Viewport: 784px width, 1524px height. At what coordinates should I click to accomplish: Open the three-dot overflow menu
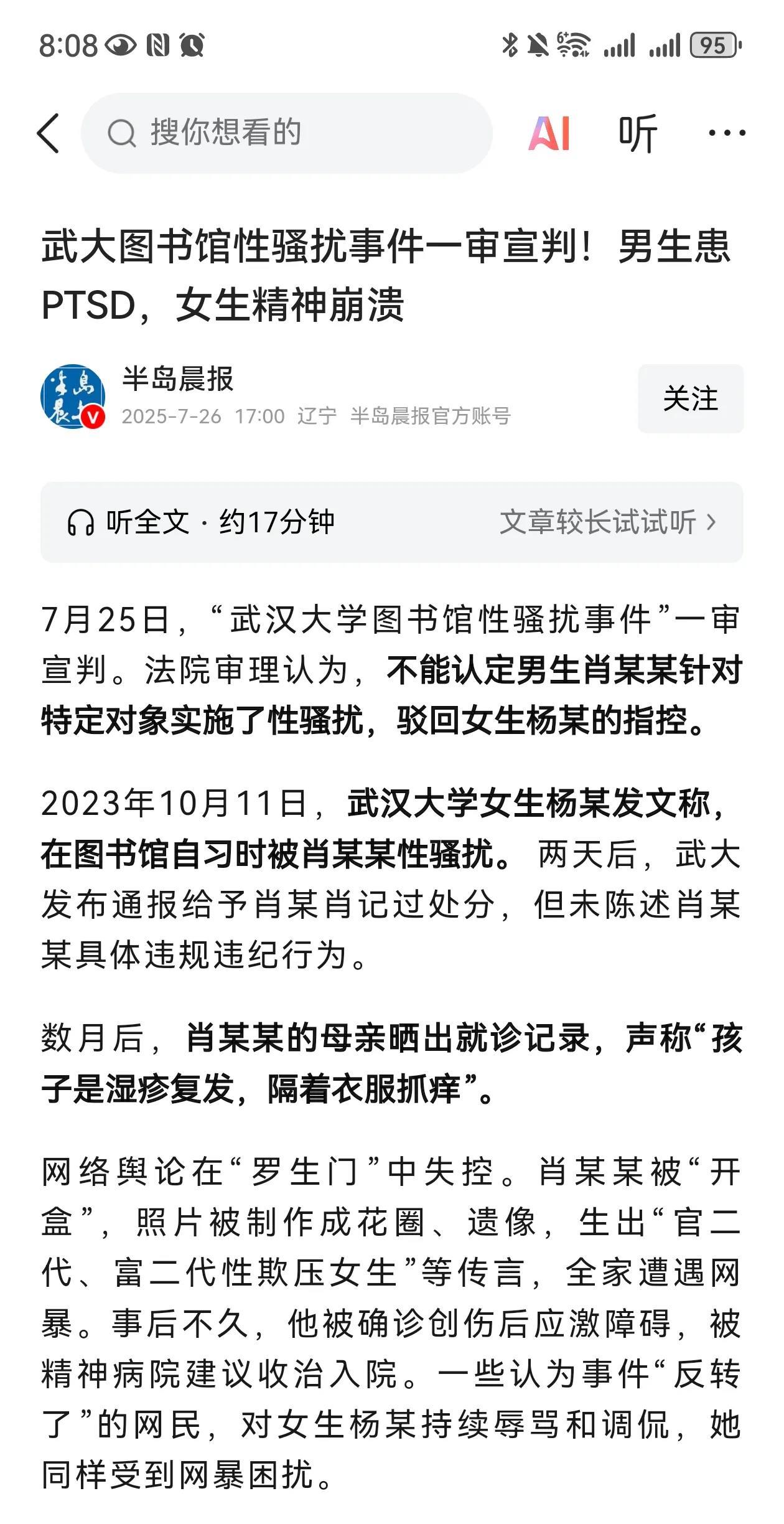click(x=727, y=133)
